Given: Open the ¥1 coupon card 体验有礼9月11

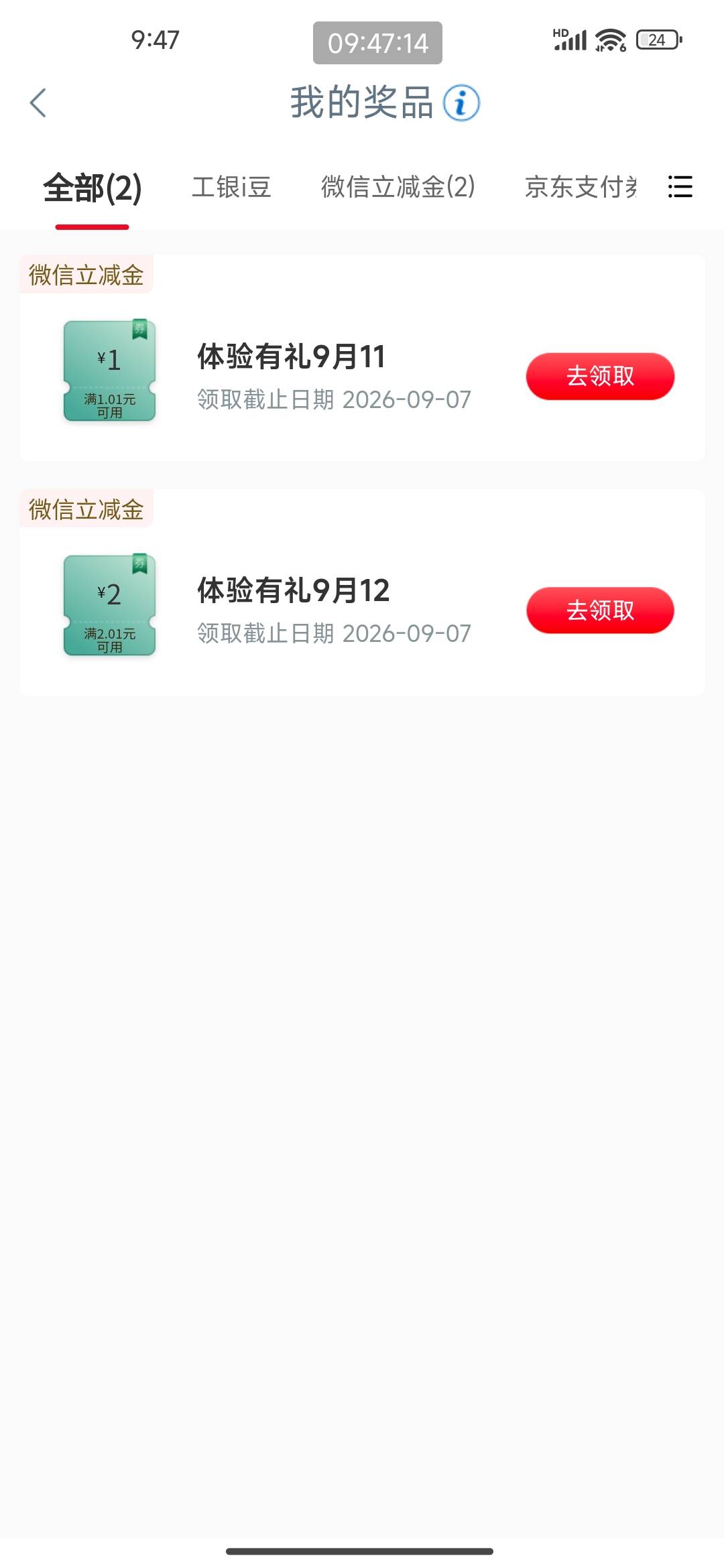Looking at the screenshot, I should click(362, 358).
